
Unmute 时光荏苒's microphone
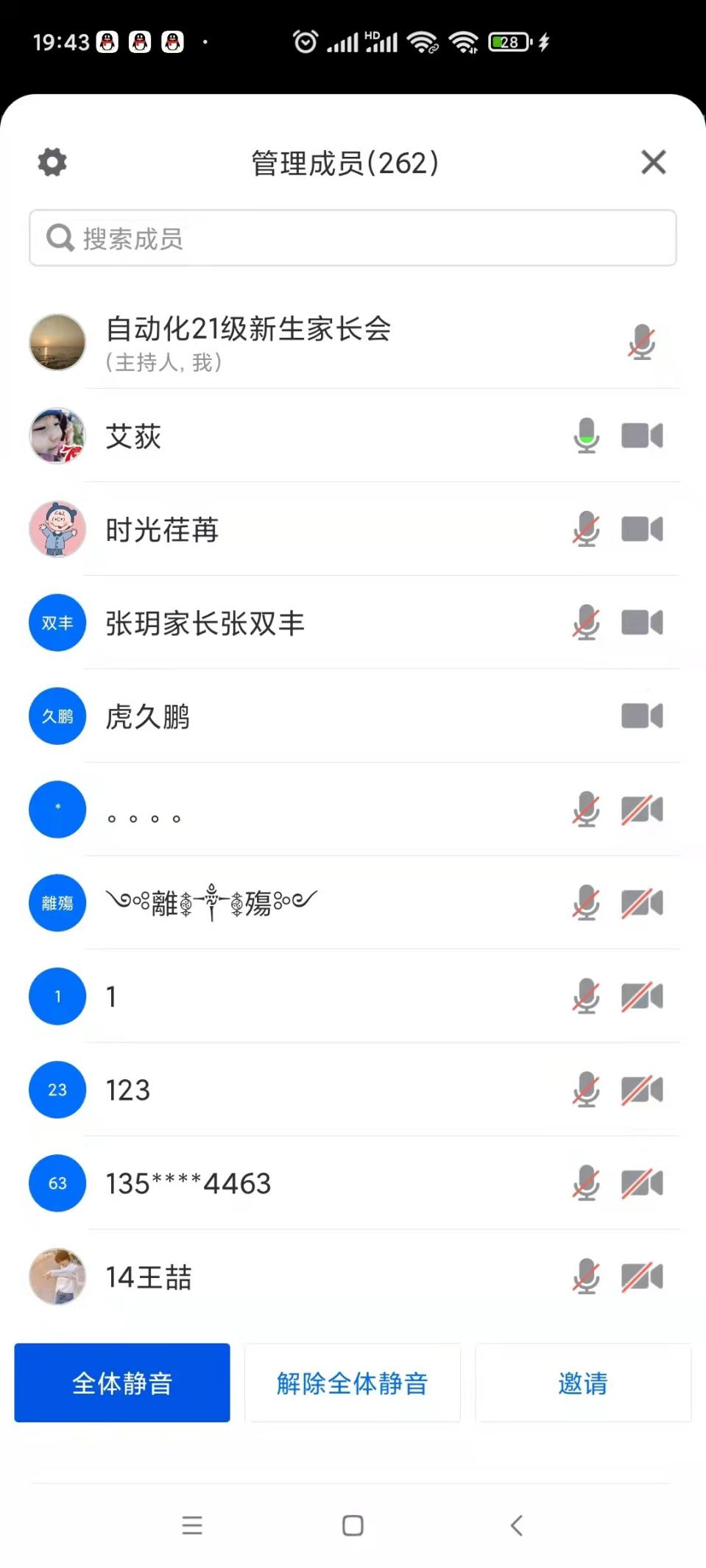pos(586,529)
